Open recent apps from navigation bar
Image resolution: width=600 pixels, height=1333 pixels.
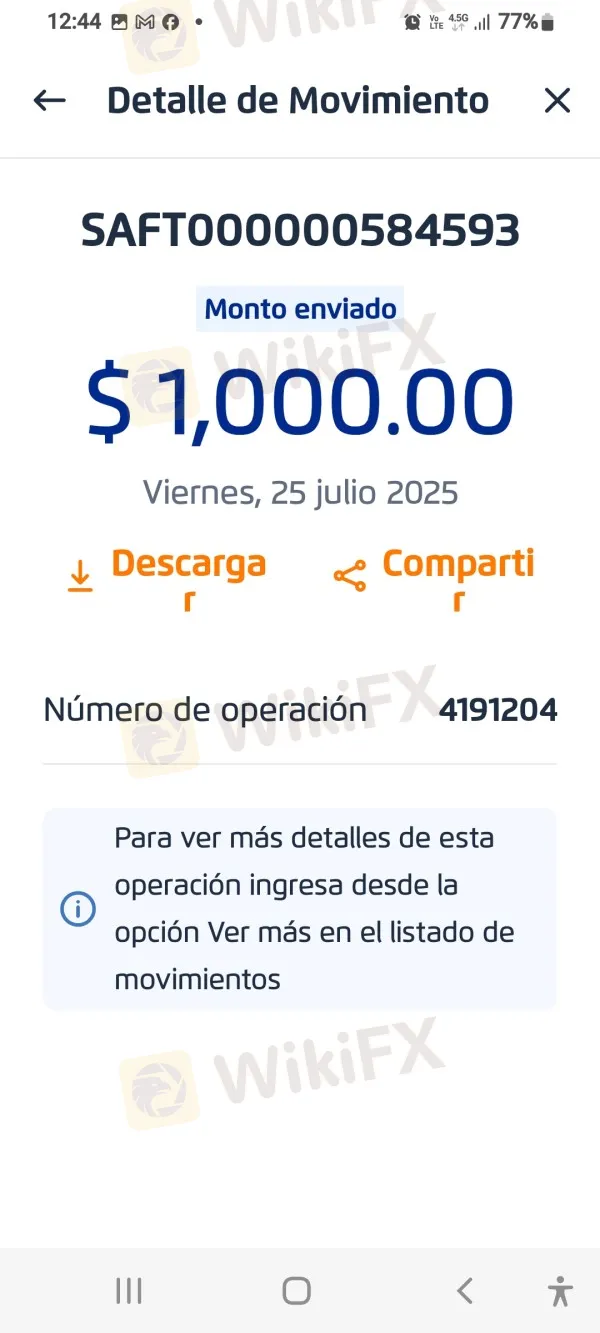click(x=129, y=1291)
